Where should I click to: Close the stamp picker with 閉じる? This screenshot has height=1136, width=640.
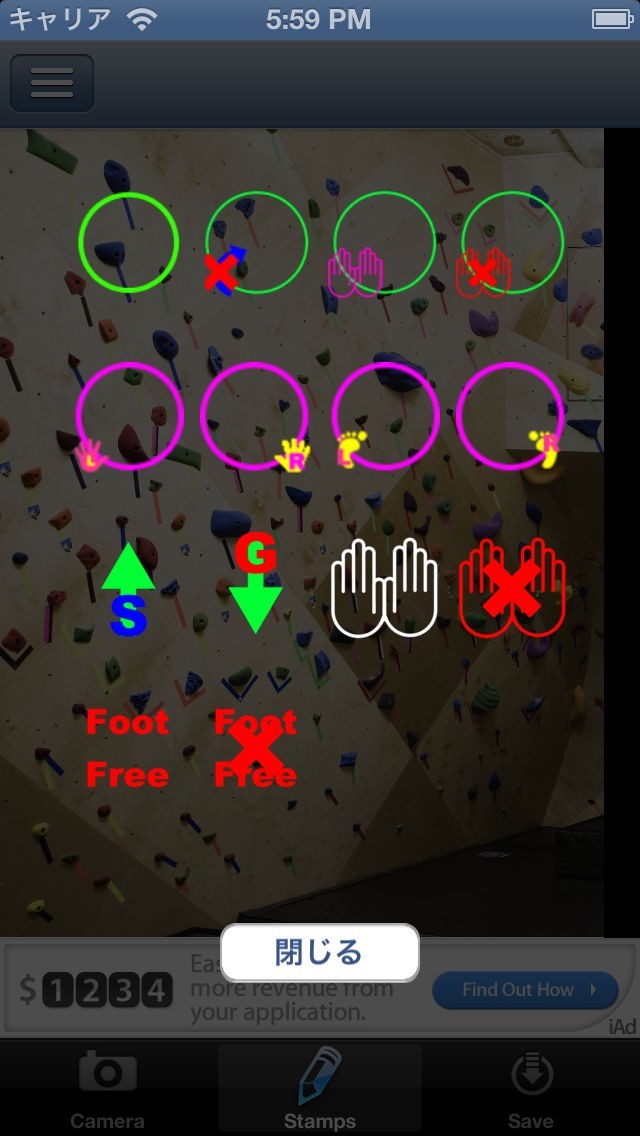319,952
